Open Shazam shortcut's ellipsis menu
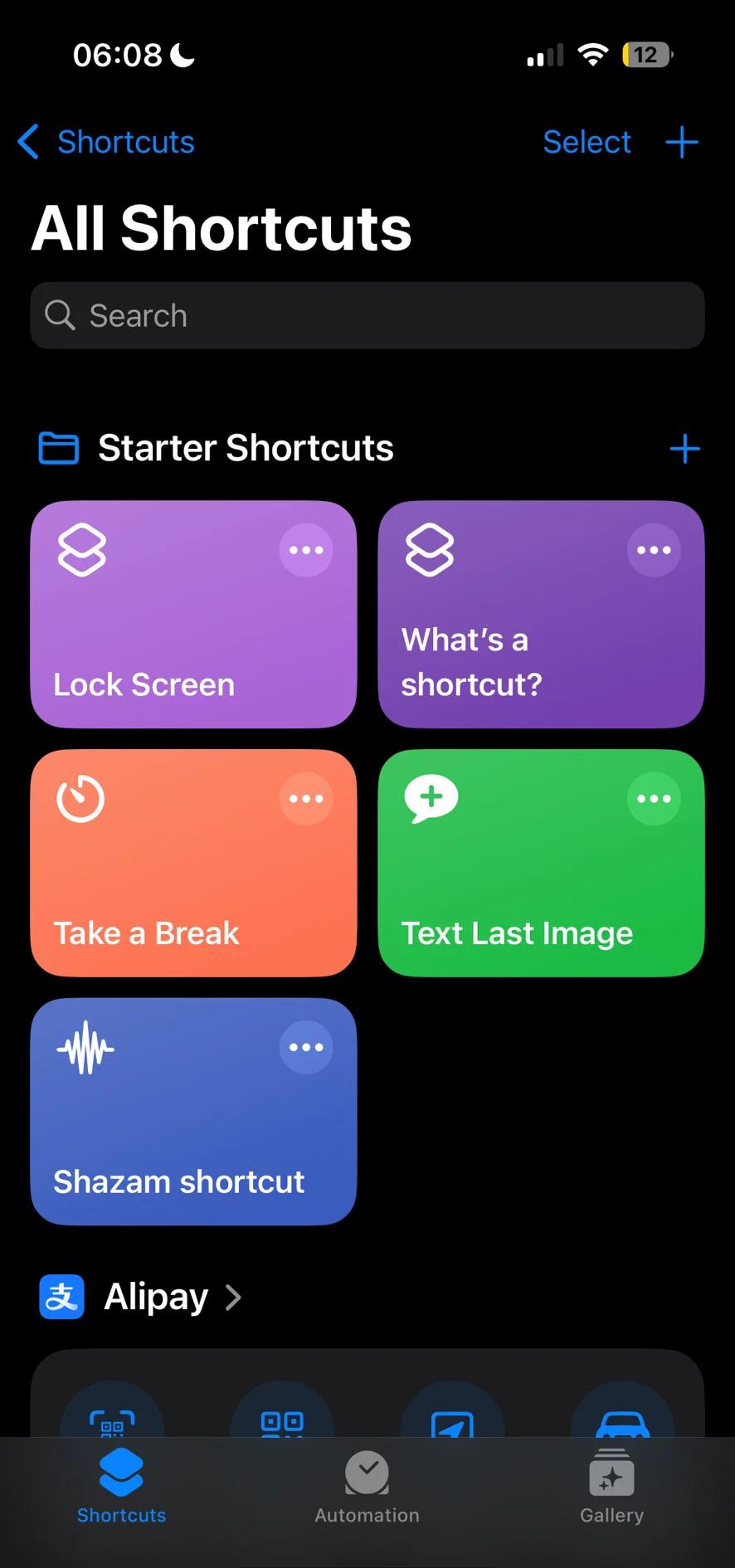735x1568 pixels. coord(306,1046)
